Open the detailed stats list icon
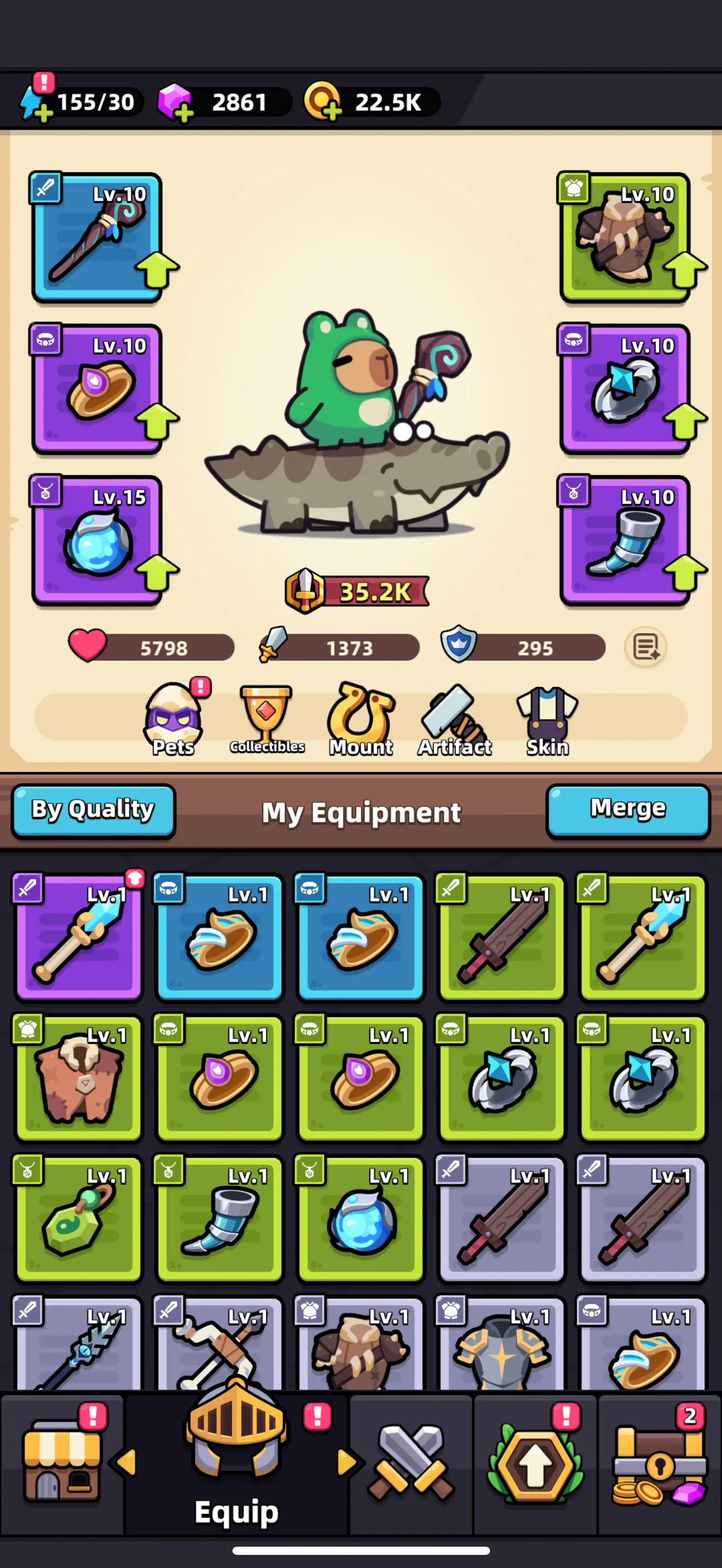 (645, 647)
